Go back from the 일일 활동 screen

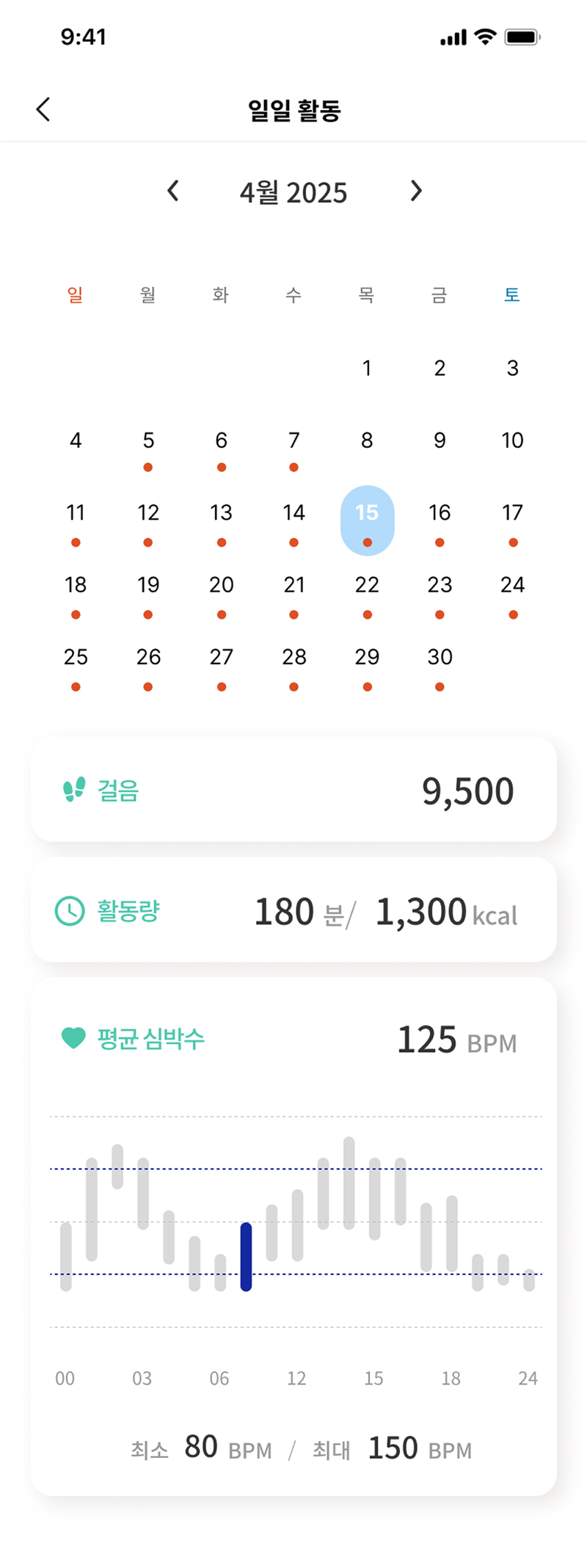tap(43, 109)
